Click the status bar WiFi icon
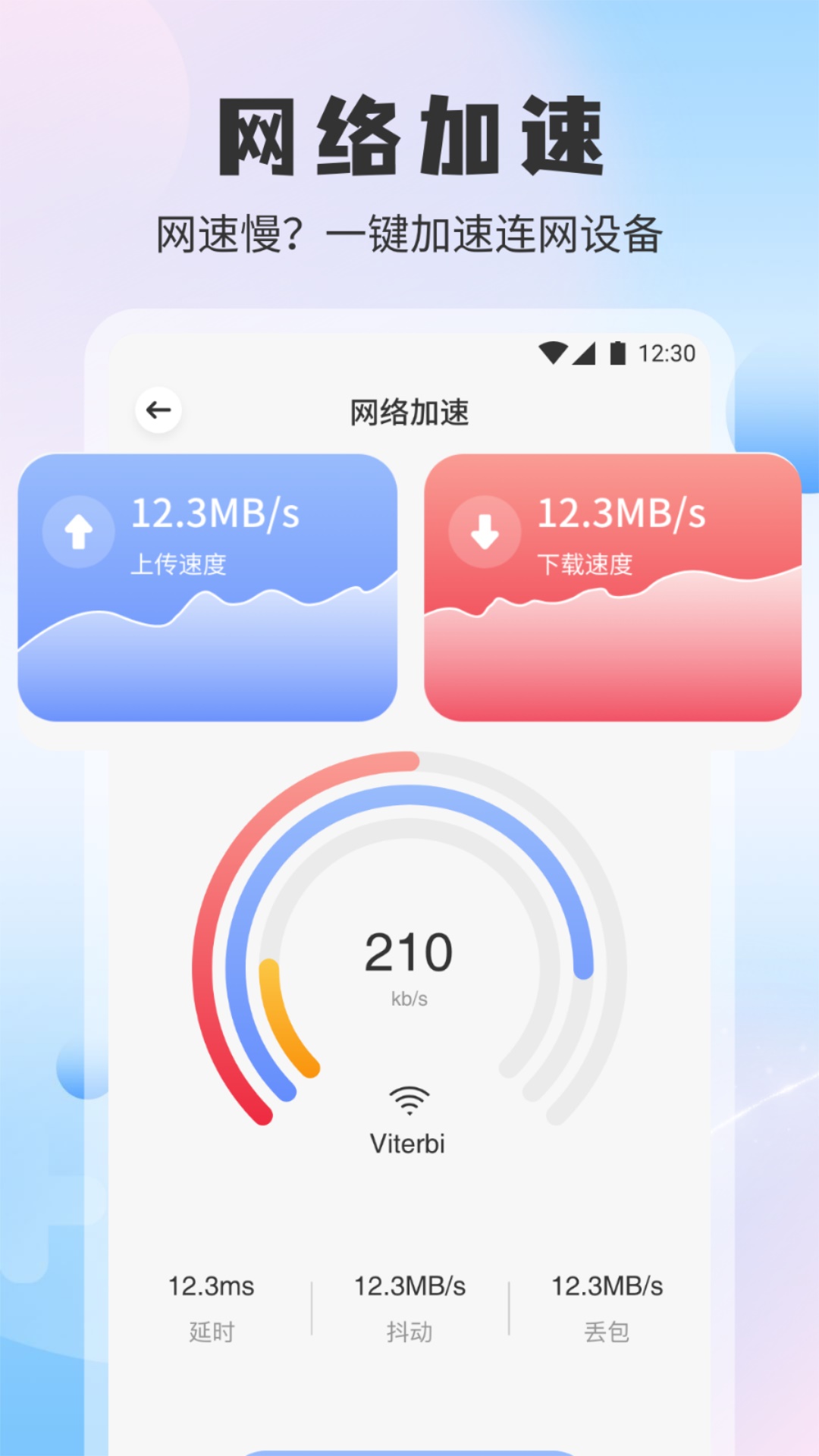Image resolution: width=819 pixels, height=1456 pixels. (554, 352)
